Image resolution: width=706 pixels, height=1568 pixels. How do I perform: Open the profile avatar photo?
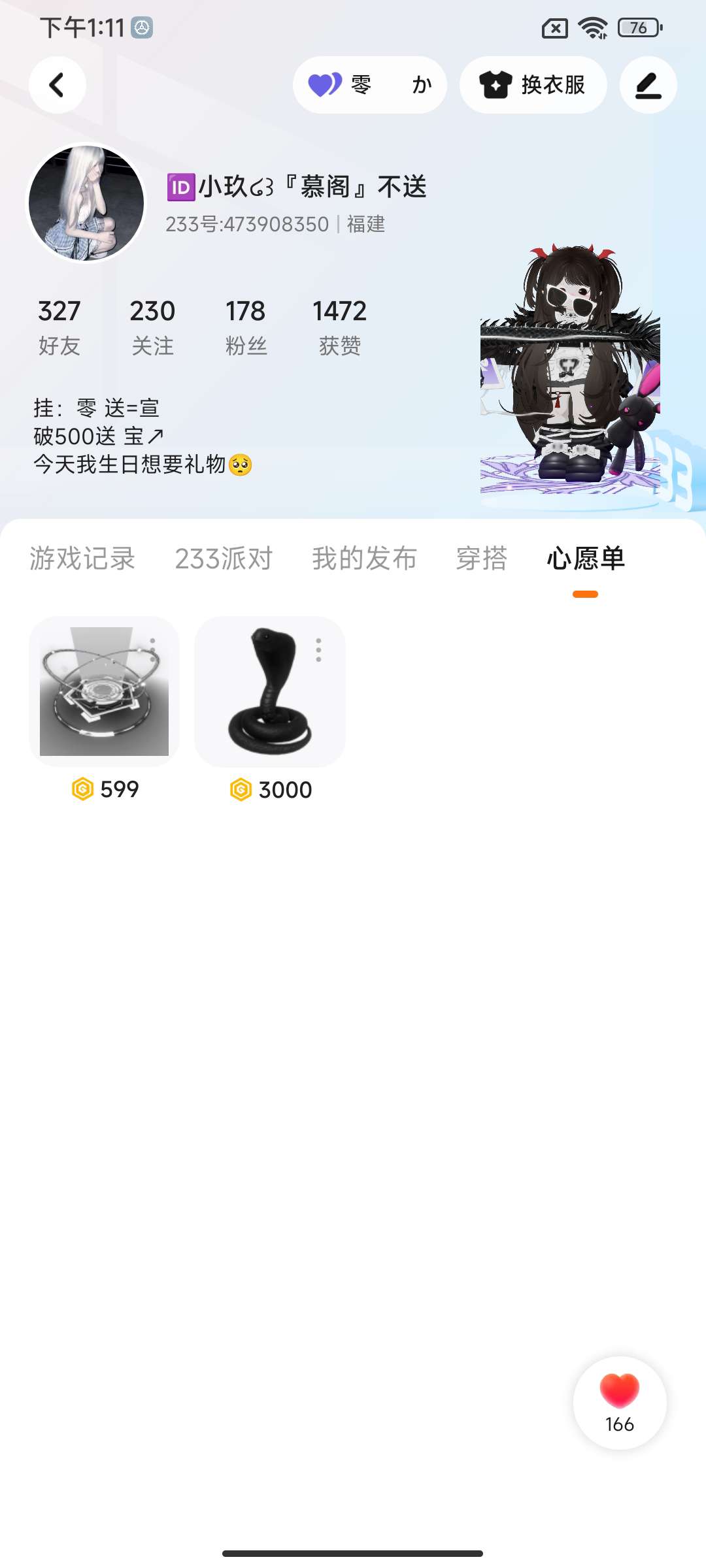point(86,203)
